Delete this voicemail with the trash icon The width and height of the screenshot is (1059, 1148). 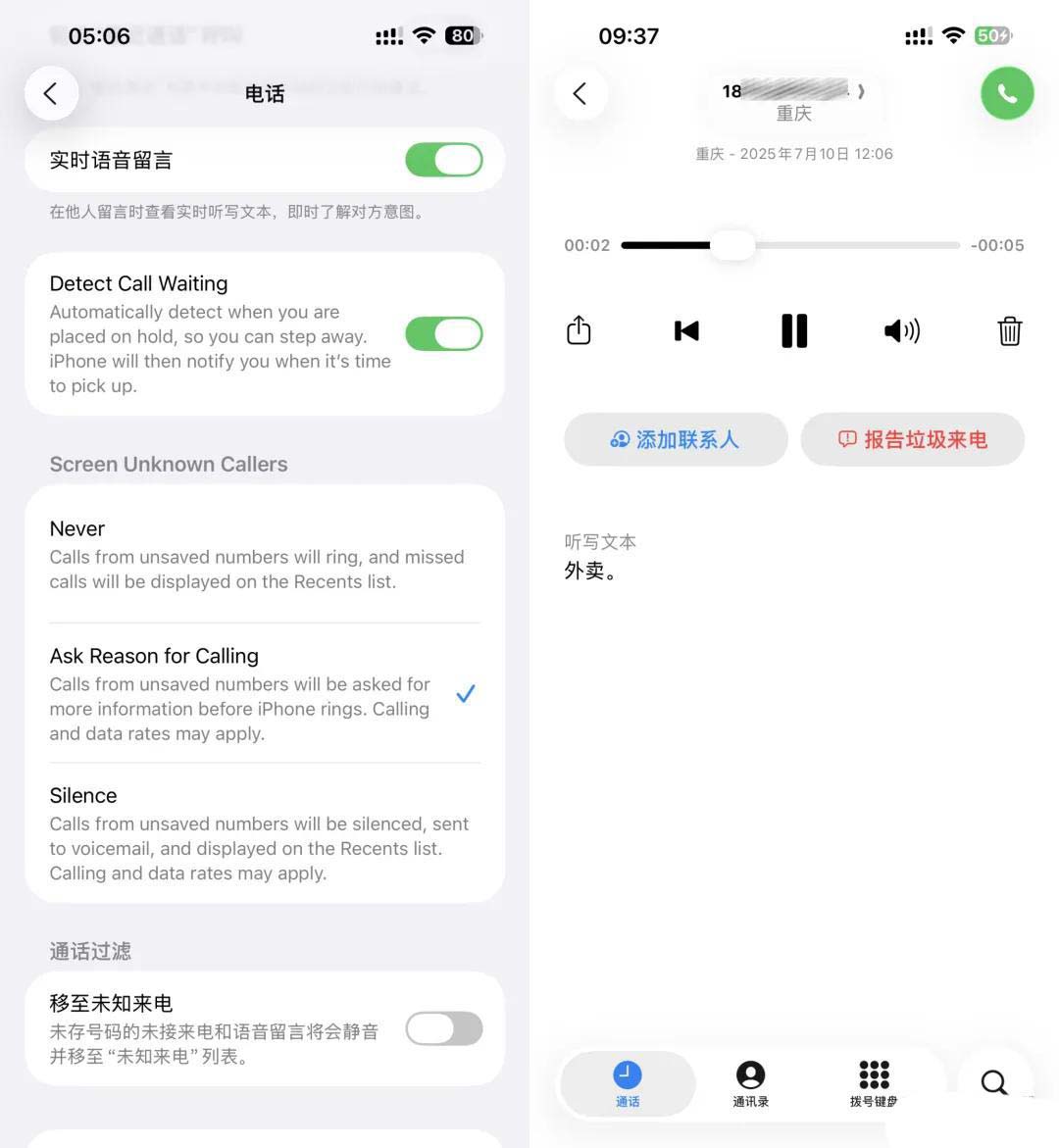[1010, 331]
